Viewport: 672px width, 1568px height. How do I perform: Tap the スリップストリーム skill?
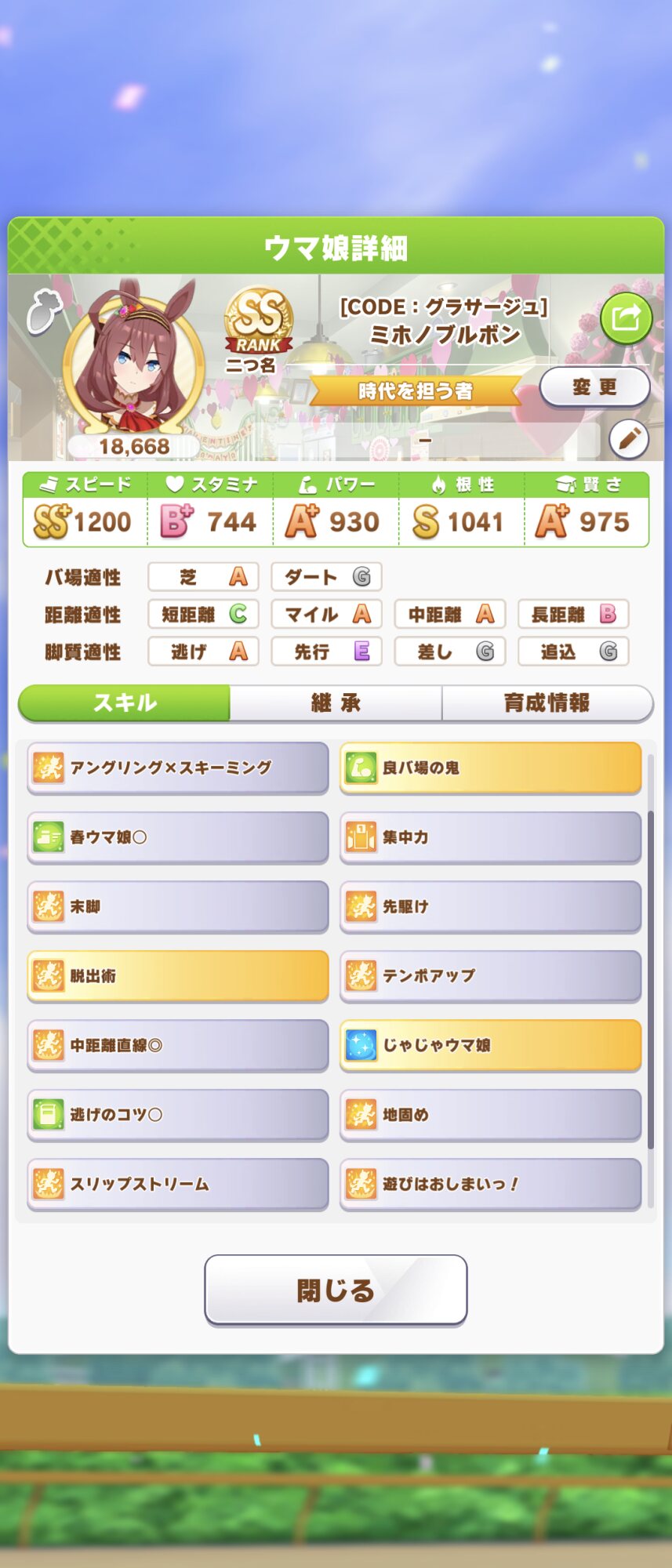[x=178, y=1184]
